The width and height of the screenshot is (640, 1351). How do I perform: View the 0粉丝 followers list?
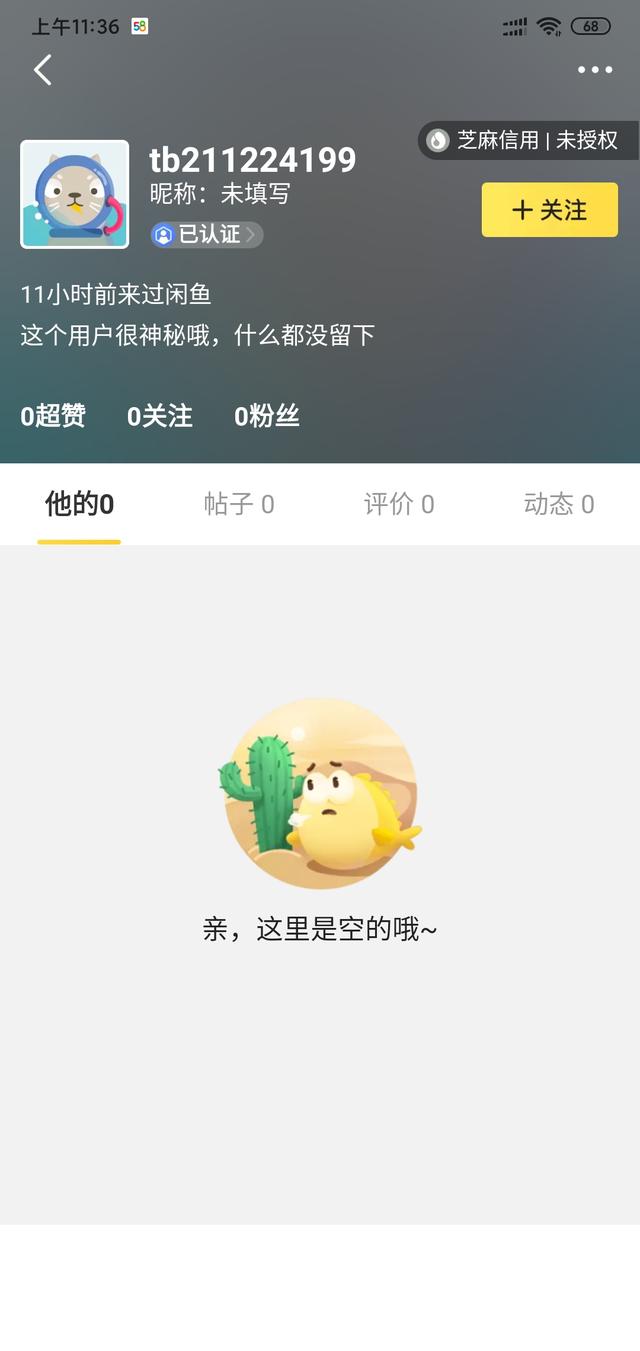[267, 416]
